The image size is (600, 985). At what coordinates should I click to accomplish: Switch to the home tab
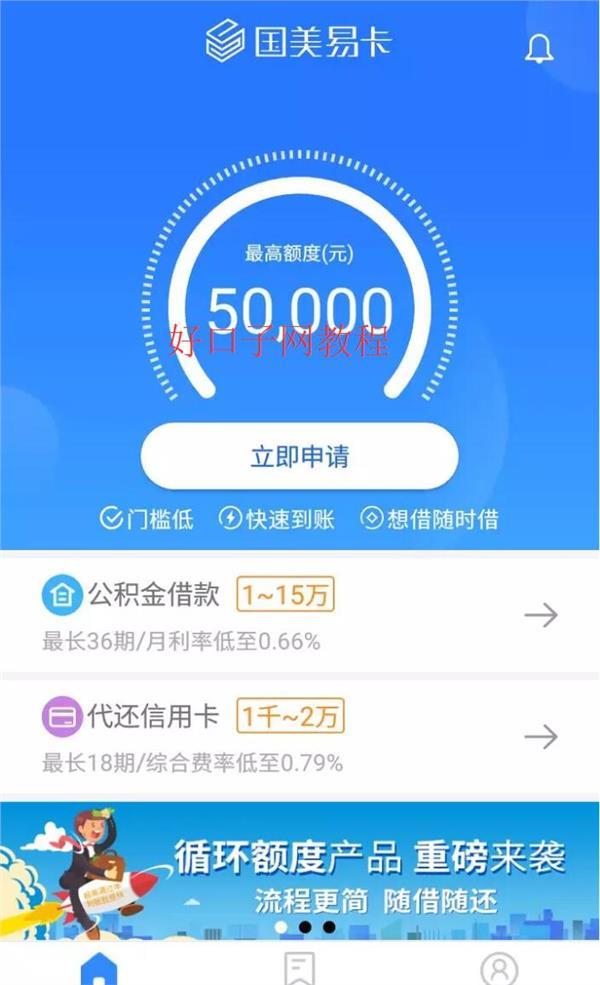(x=100, y=968)
